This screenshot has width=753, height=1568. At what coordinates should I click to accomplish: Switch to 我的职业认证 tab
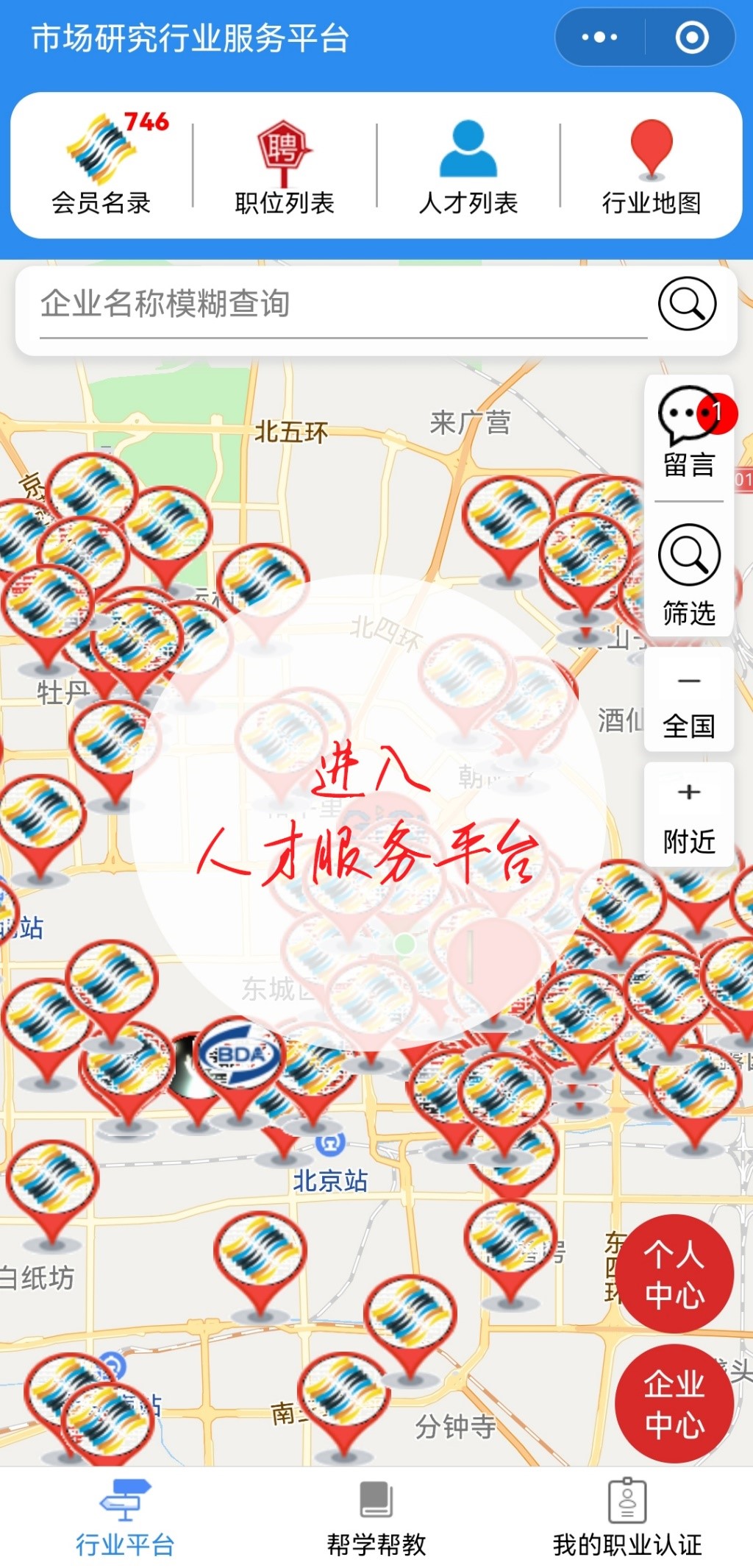point(627,1517)
